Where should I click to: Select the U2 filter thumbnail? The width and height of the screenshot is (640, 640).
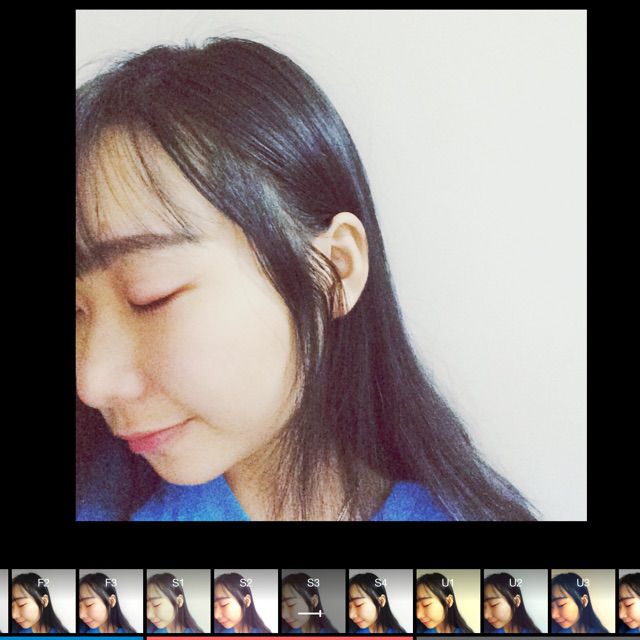[x=515, y=602]
